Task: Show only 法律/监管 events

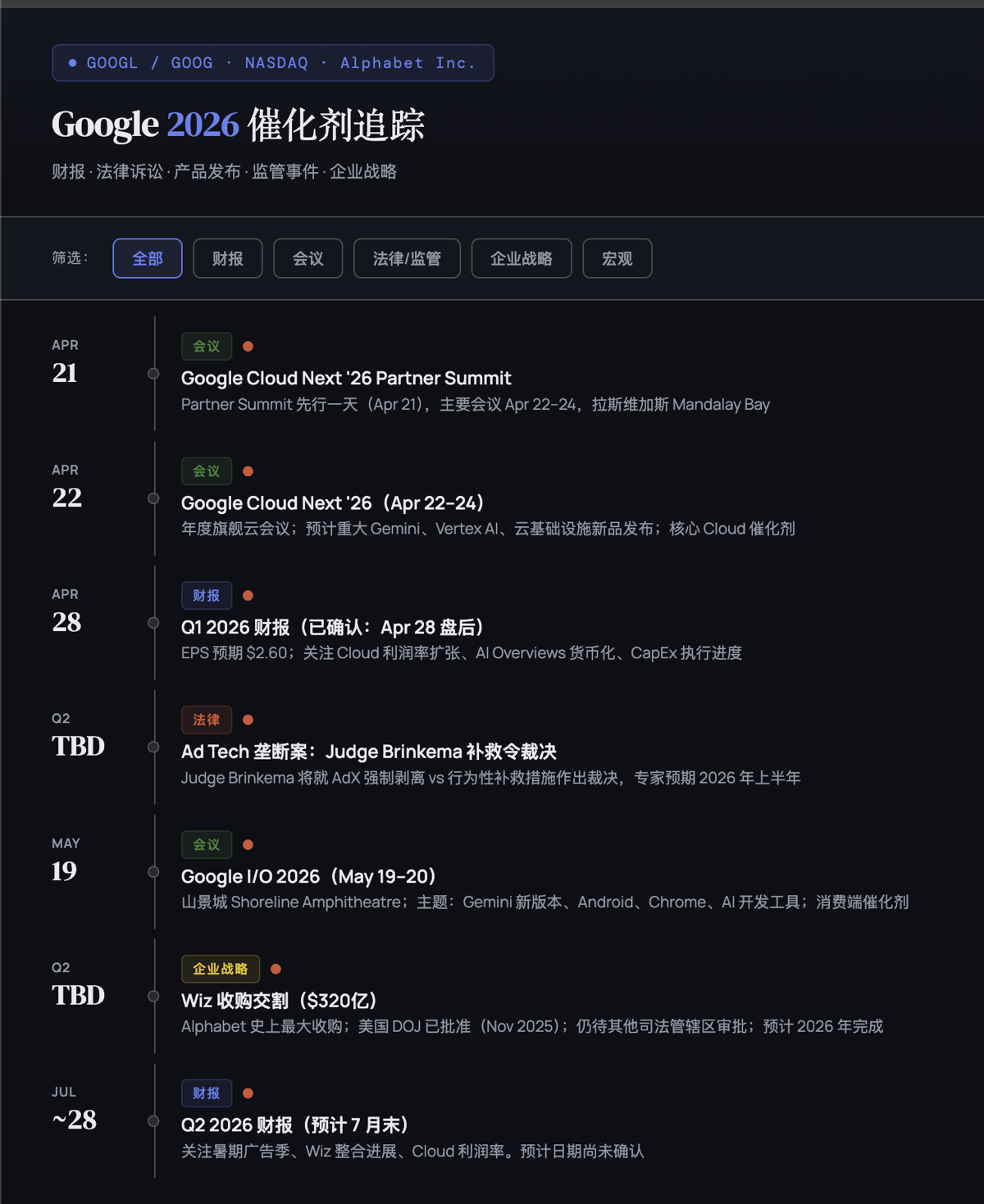Action: [407, 258]
